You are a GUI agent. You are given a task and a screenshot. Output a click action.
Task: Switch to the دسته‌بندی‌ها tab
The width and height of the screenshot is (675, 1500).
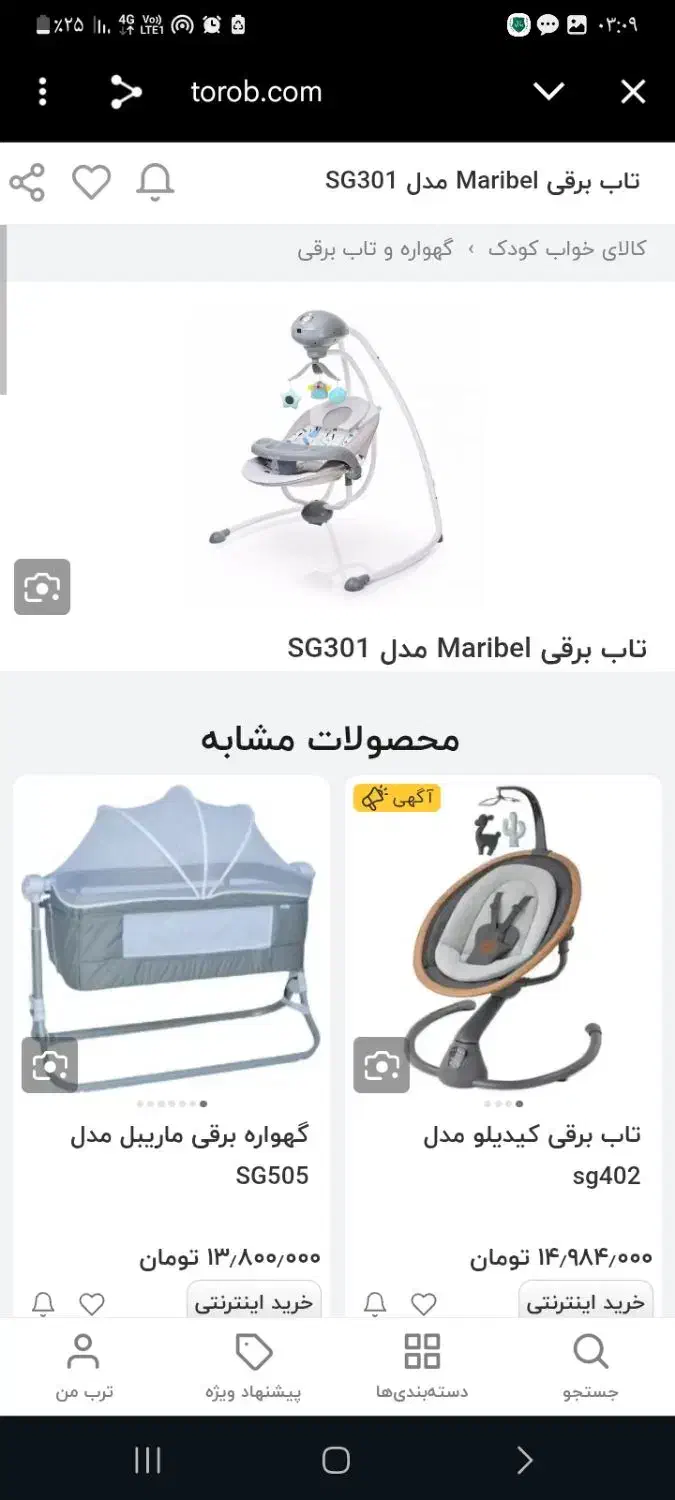coord(422,1366)
